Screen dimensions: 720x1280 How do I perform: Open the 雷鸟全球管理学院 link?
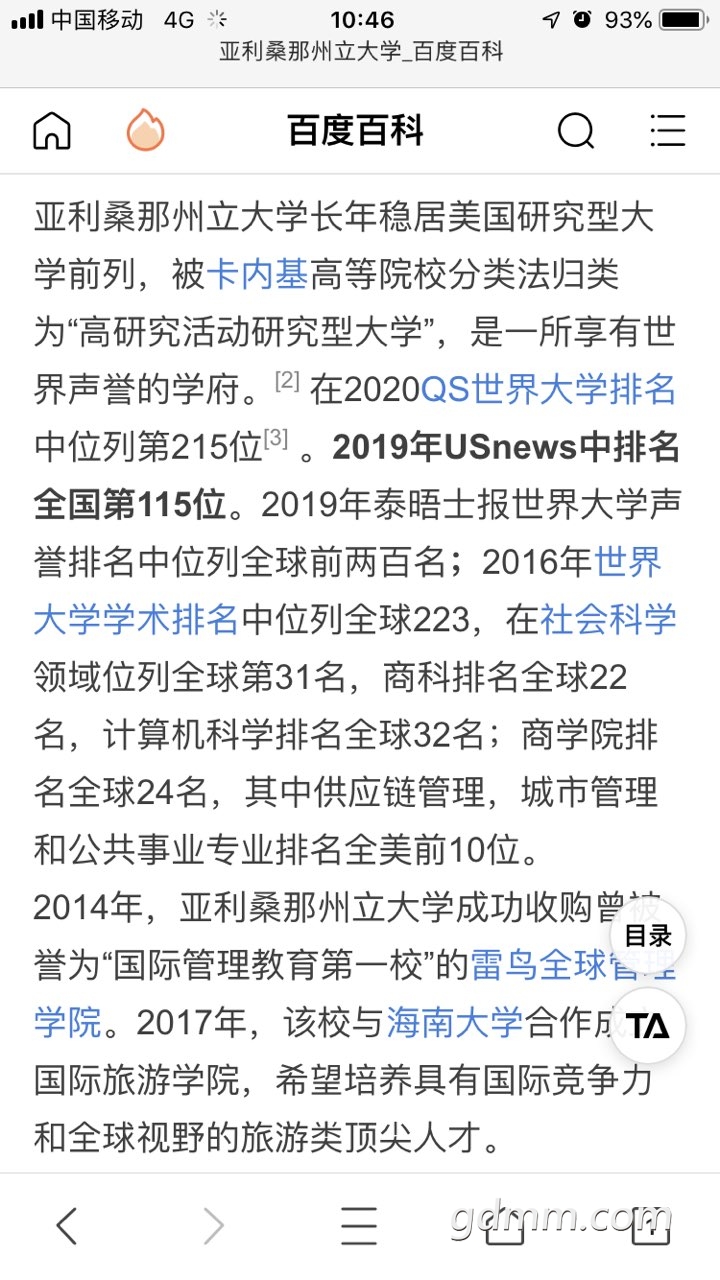click(x=560, y=966)
